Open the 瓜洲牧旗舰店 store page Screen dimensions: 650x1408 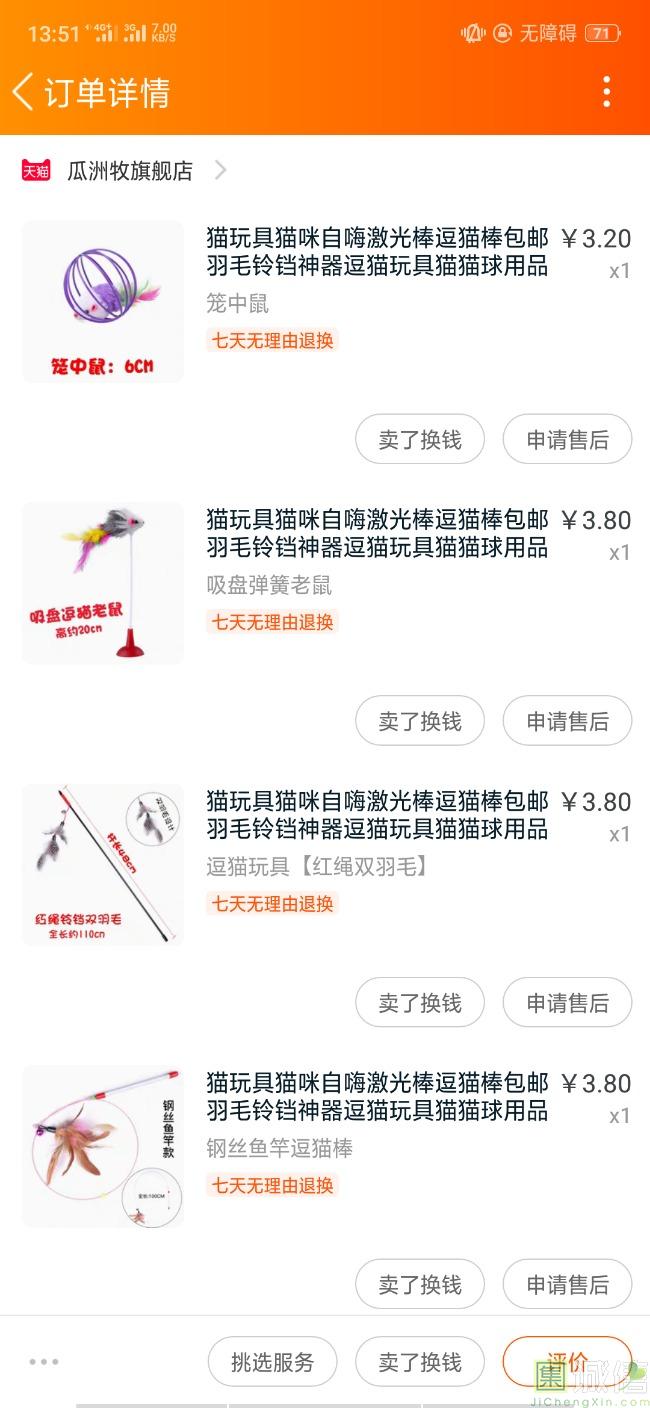point(130,171)
